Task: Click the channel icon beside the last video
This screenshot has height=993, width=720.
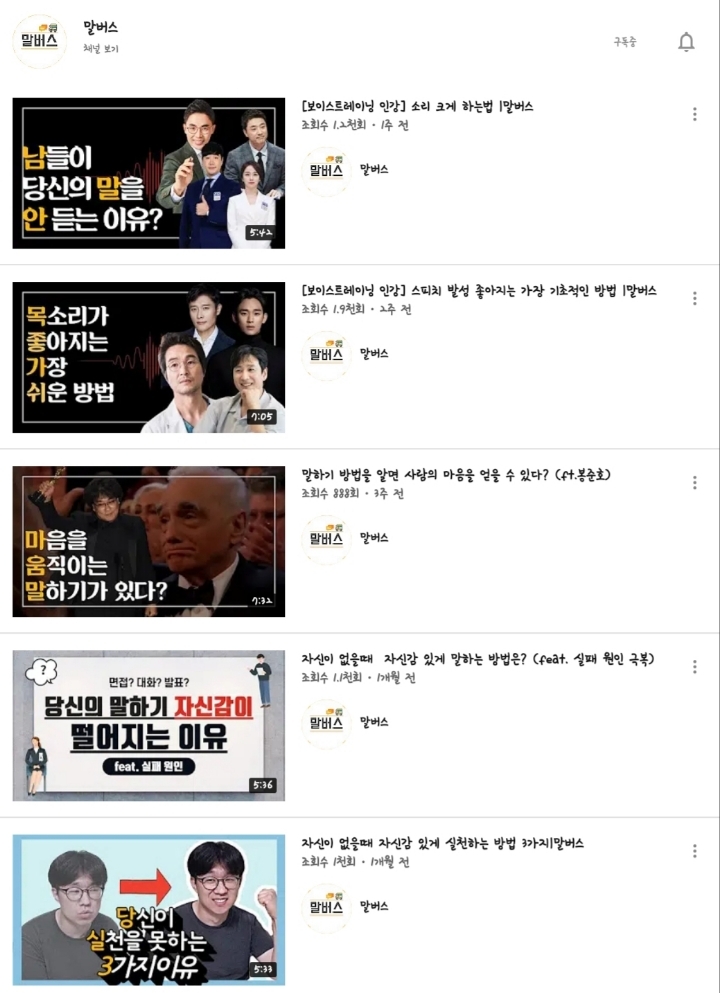Action: (325, 904)
